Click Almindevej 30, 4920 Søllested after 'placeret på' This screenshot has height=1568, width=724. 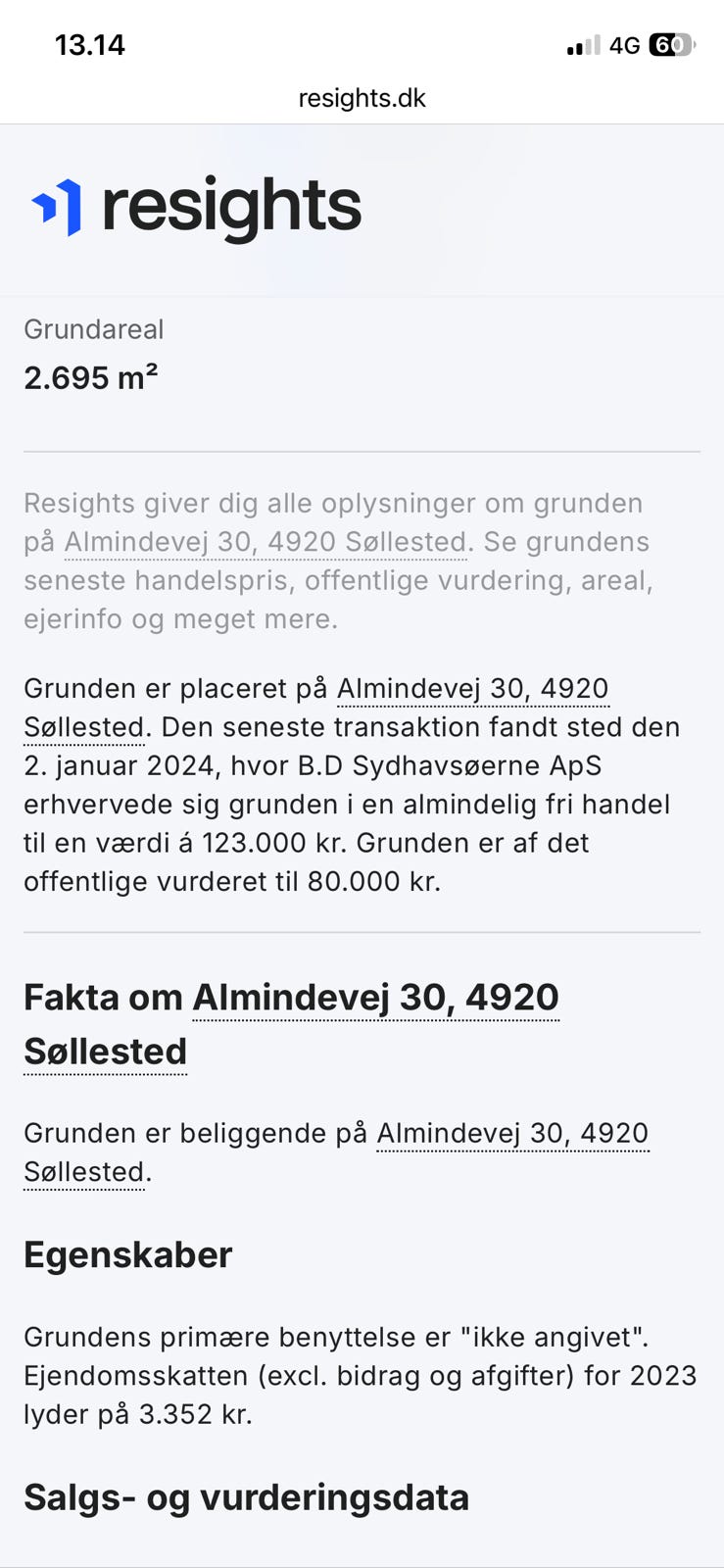point(473,689)
